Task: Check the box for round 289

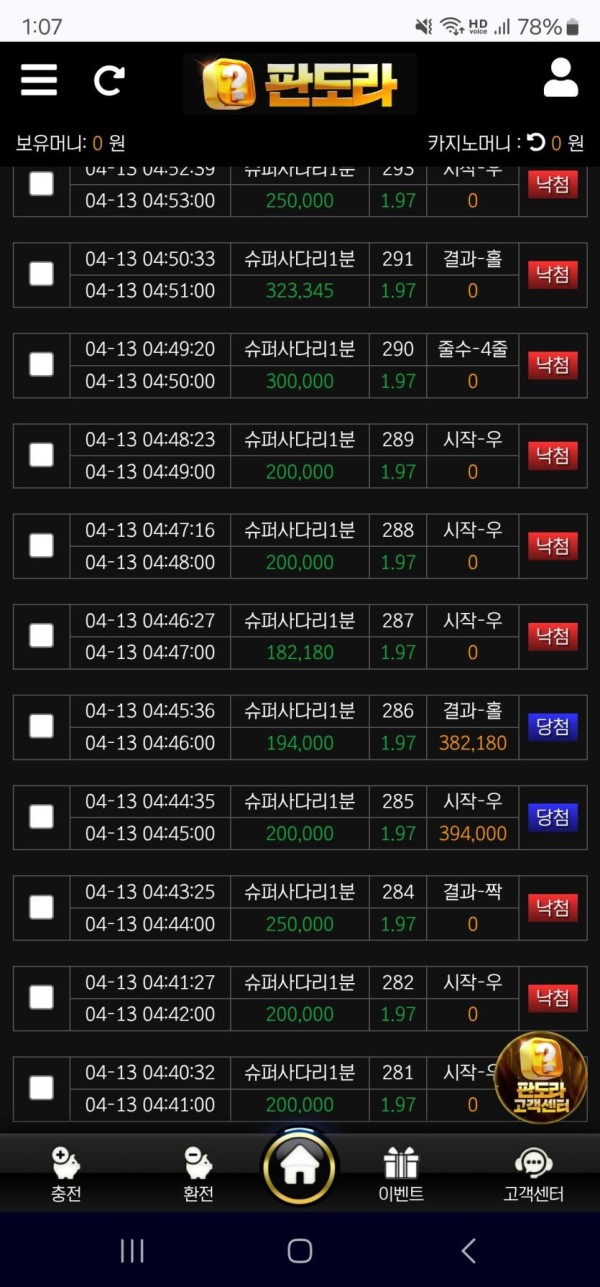Action: tap(41, 455)
